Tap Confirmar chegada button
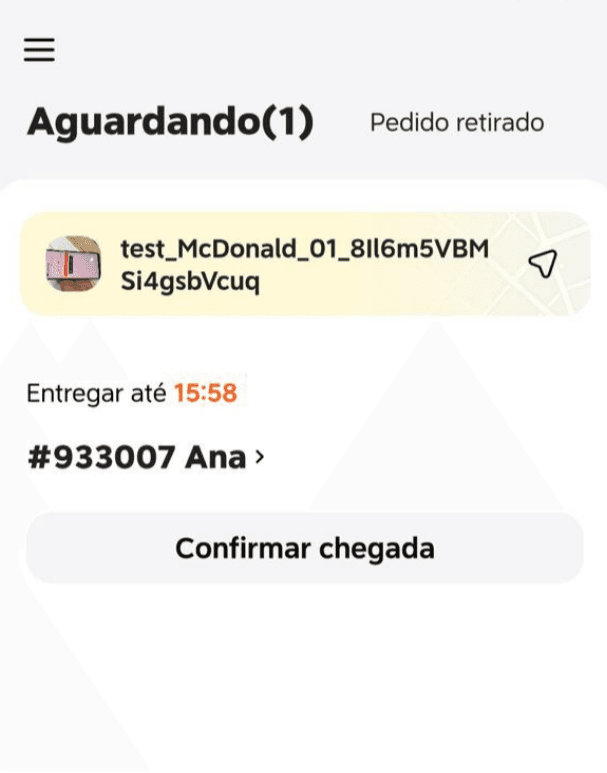Viewport: 607px width, 773px height. [x=304, y=548]
